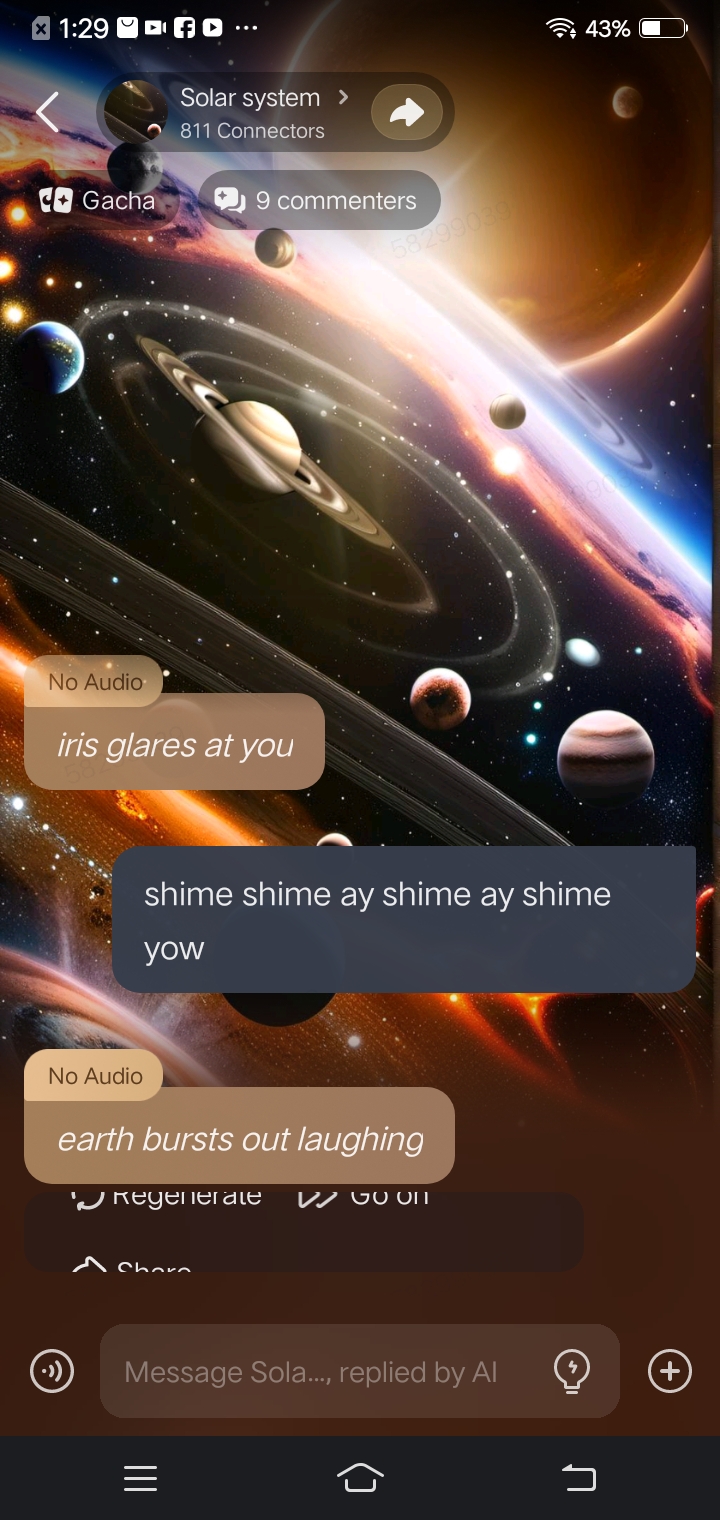Image resolution: width=720 pixels, height=1520 pixels.
Task: Get reply suggestions via the lightbulb icon
Action: point(571,1371)
